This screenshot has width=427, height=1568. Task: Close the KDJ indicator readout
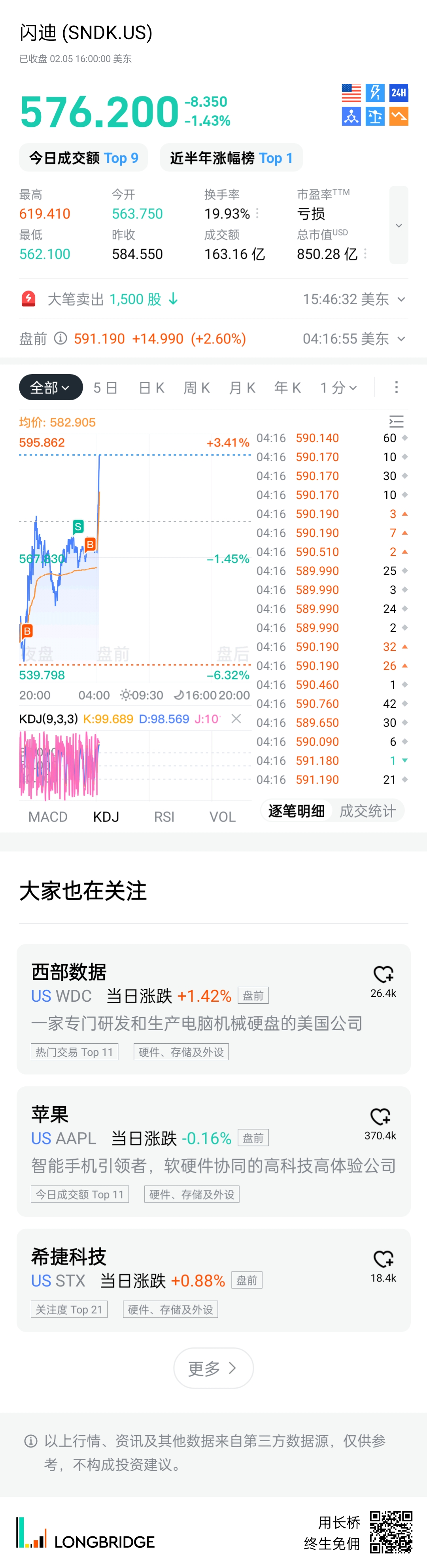(236, 719)
